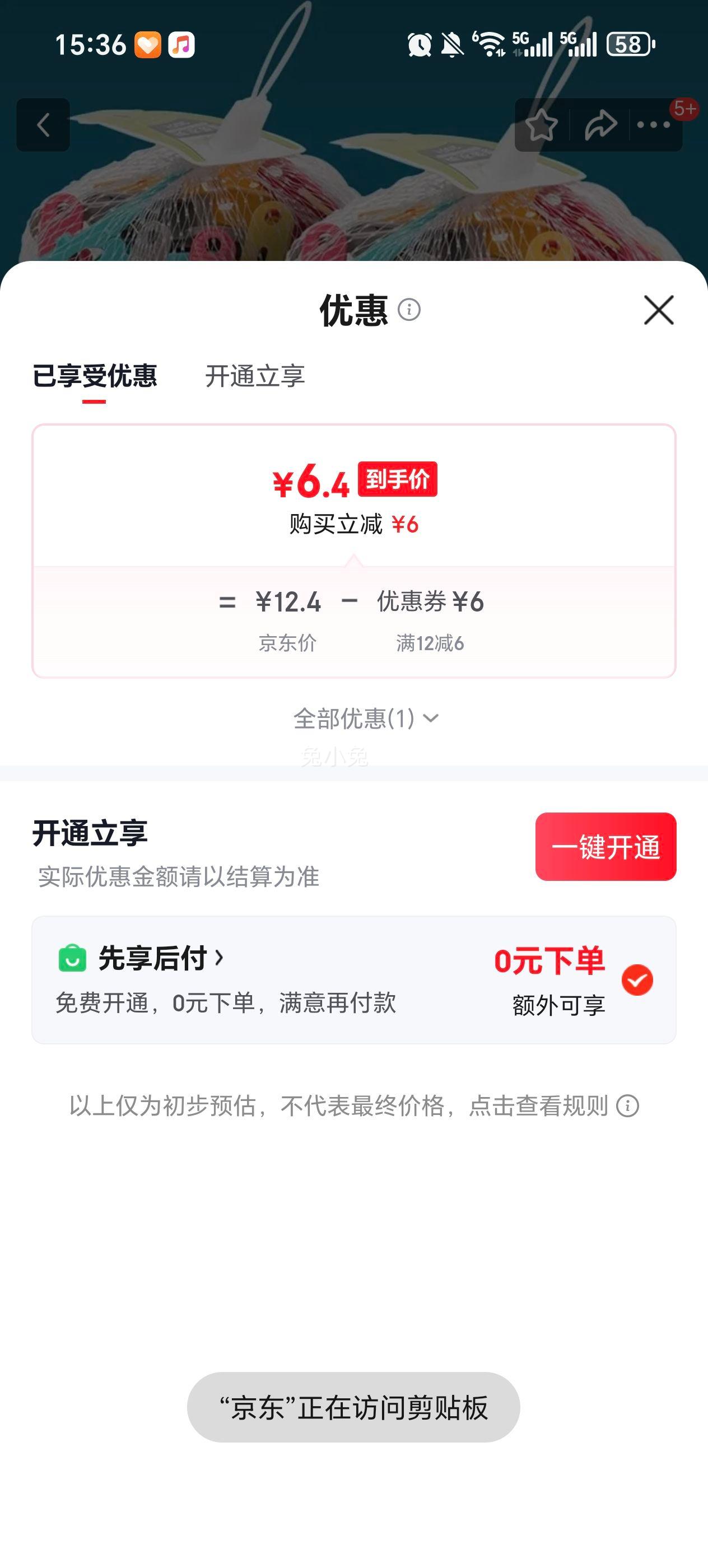
Task: Star the product to add to favorites
Action: [x=541, y=125]
